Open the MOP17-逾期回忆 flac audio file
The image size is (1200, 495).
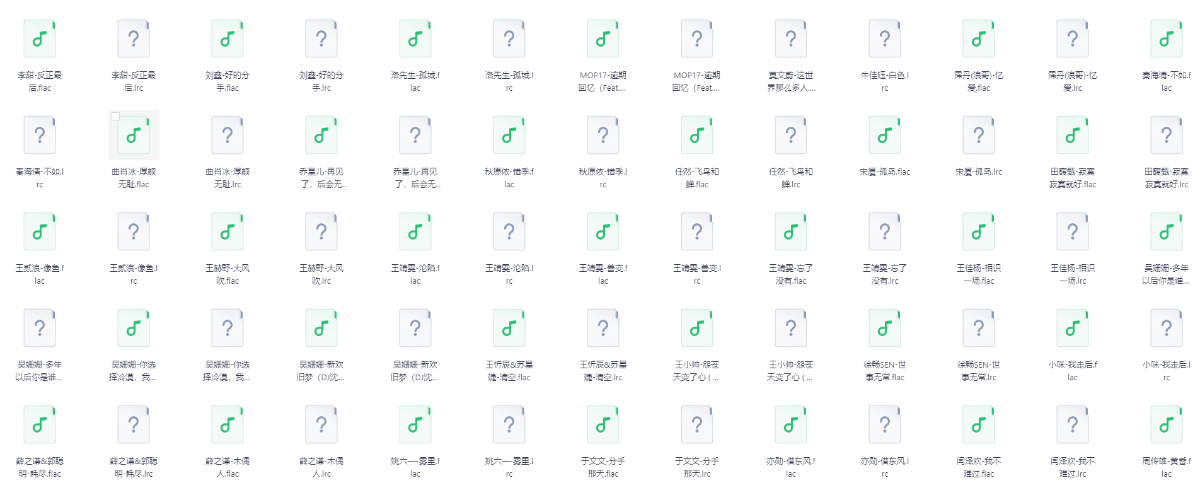coord(603,38)
